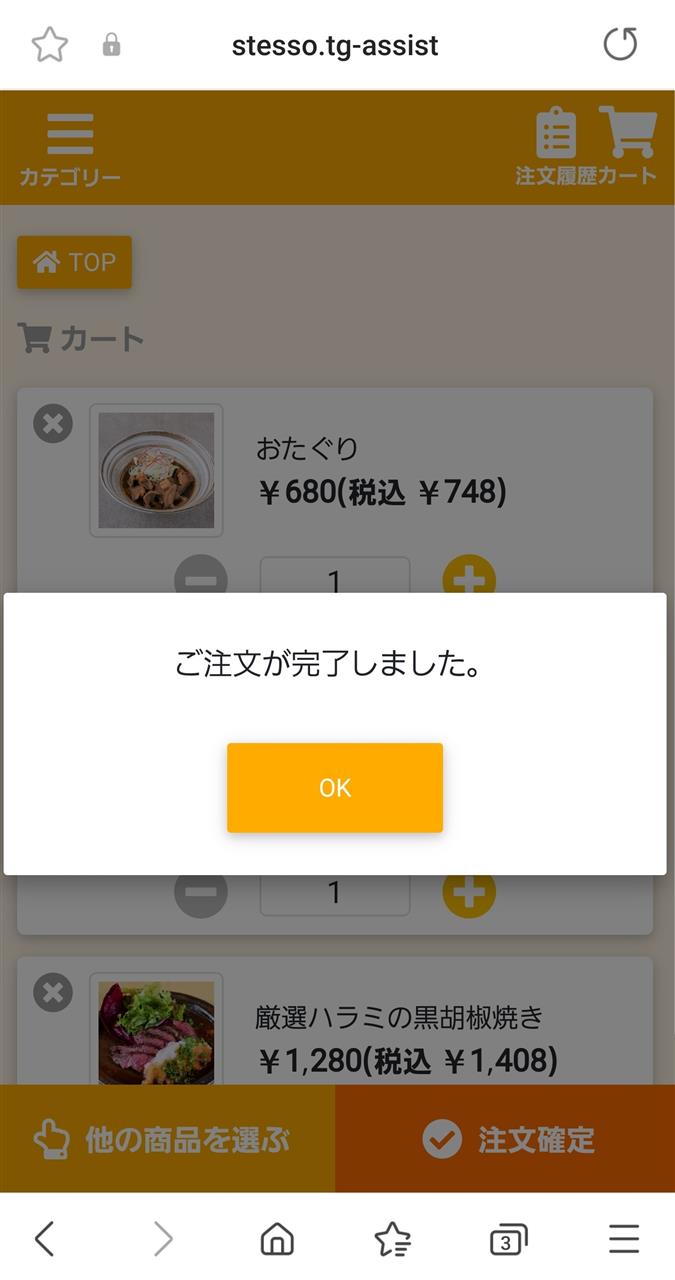Open the browser hamburger menu
The width and height of the screenshot is (675, 1280).
[x=624, y=1239]
